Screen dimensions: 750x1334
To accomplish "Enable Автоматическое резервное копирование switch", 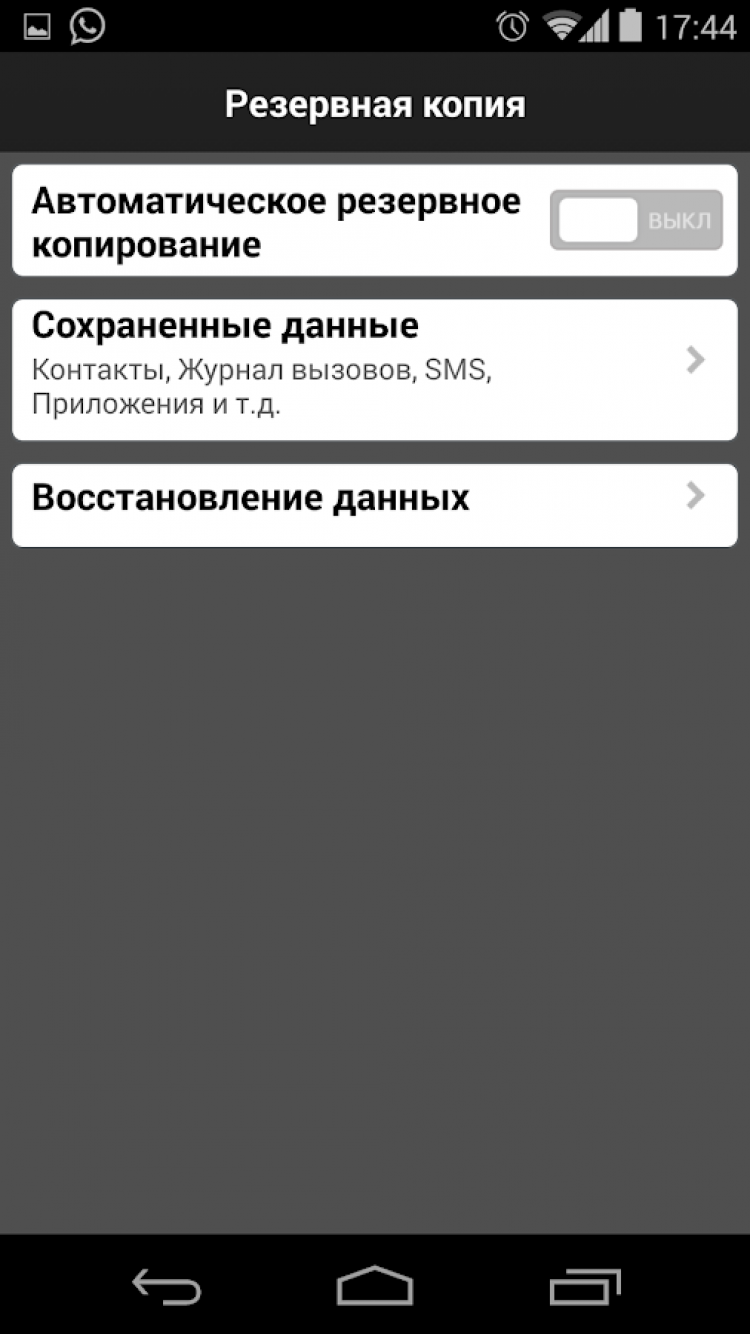I will (x=636, y=220).
